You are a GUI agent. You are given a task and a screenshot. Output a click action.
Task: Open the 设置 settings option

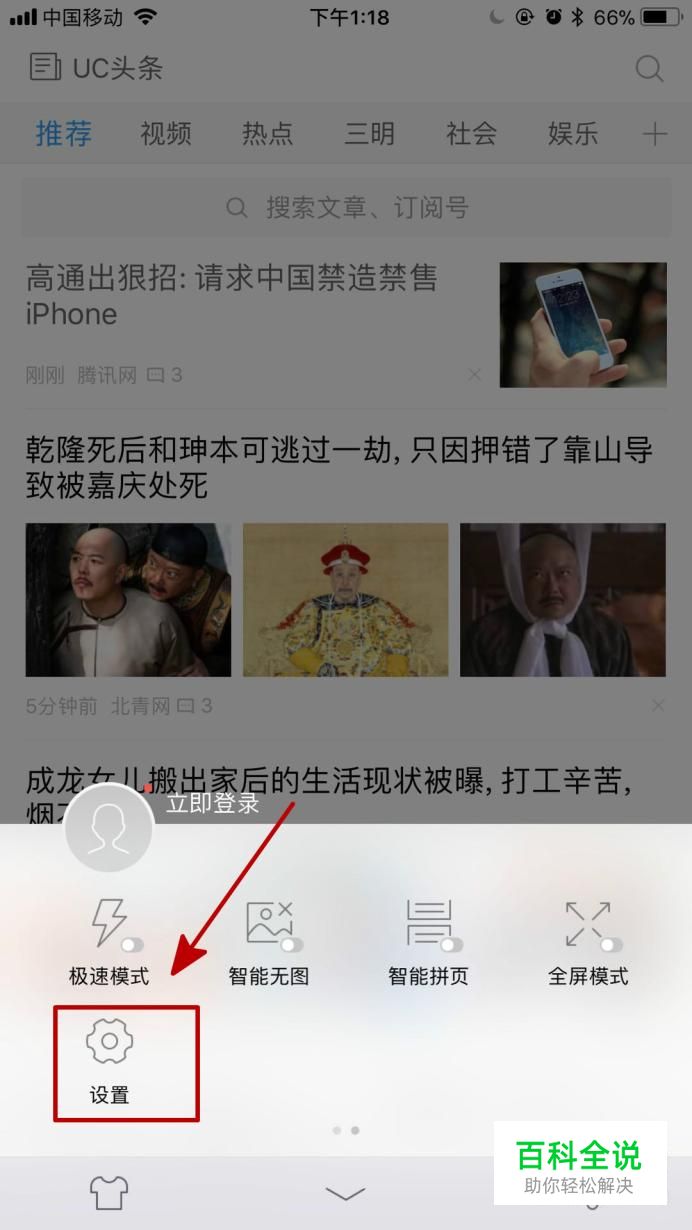110,1062
